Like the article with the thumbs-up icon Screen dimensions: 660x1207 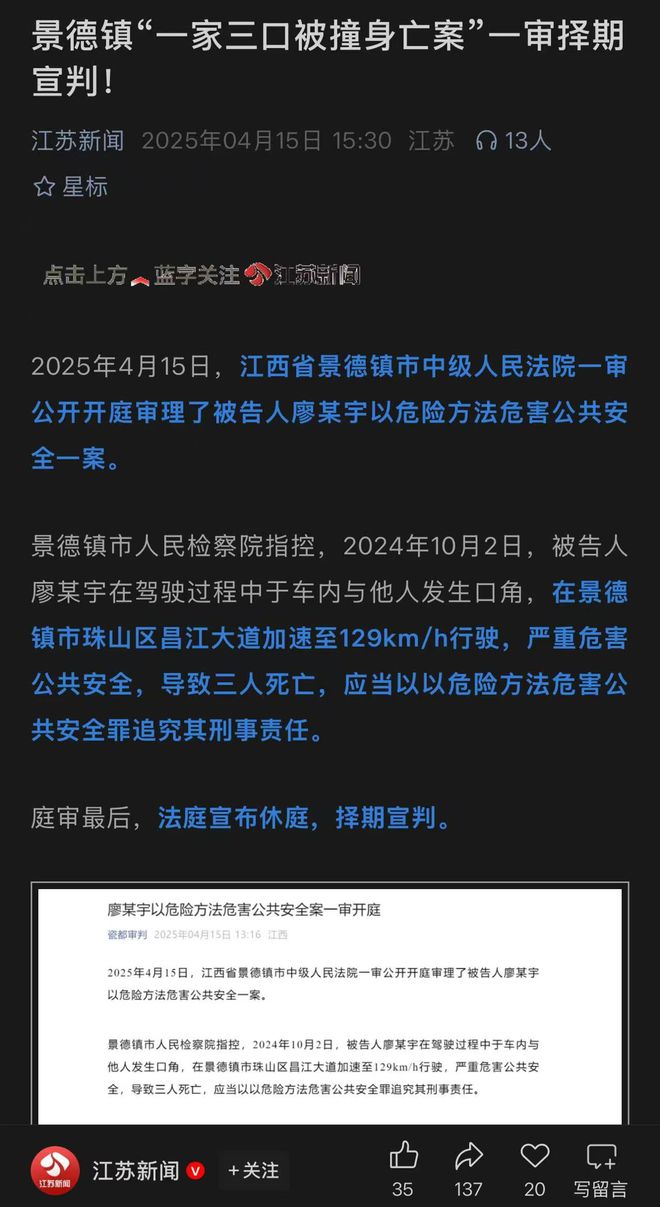(x=403, y=1157)
